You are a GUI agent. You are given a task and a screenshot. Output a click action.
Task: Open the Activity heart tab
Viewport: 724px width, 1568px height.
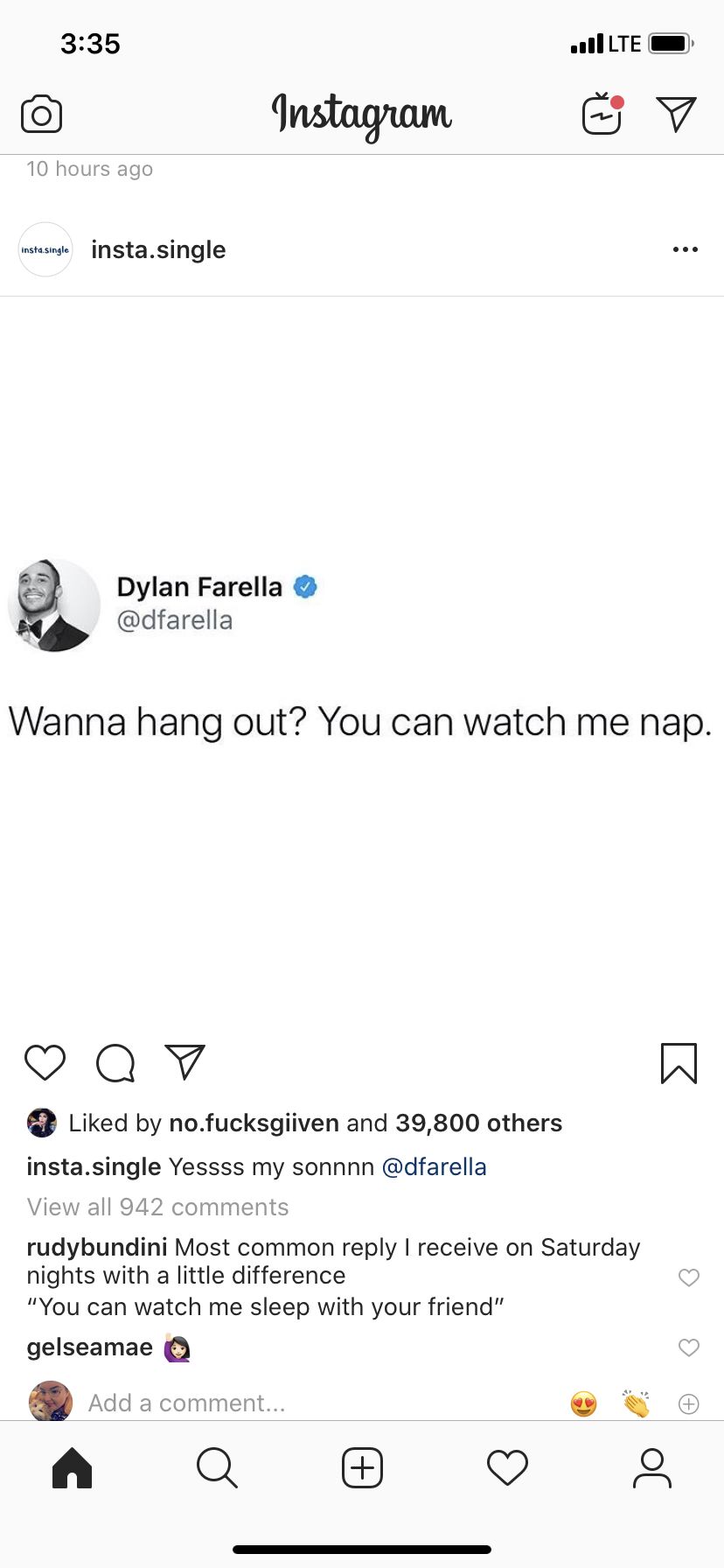click(507, 1467)
